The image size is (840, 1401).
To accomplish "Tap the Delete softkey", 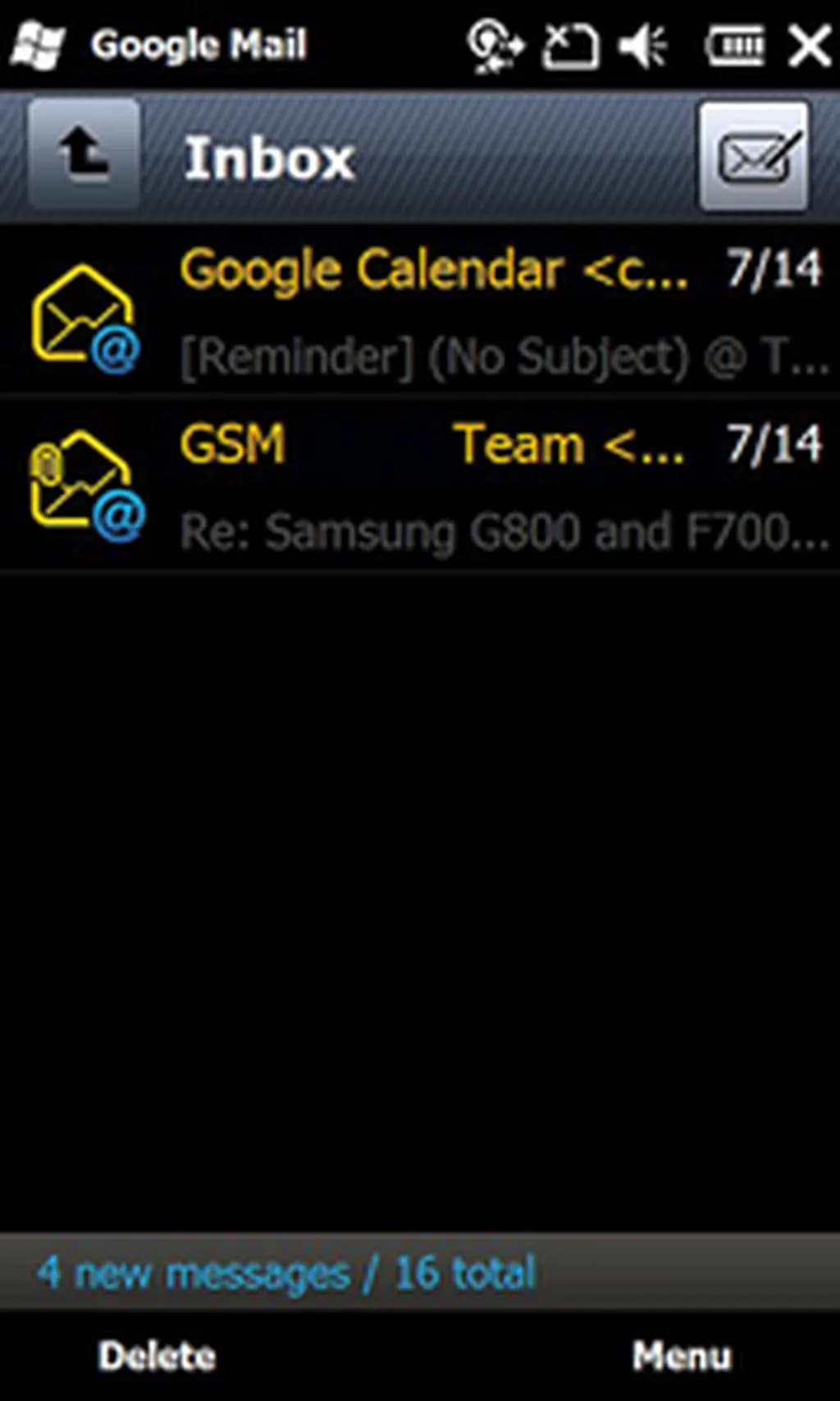I will (x=157, y=1355).
